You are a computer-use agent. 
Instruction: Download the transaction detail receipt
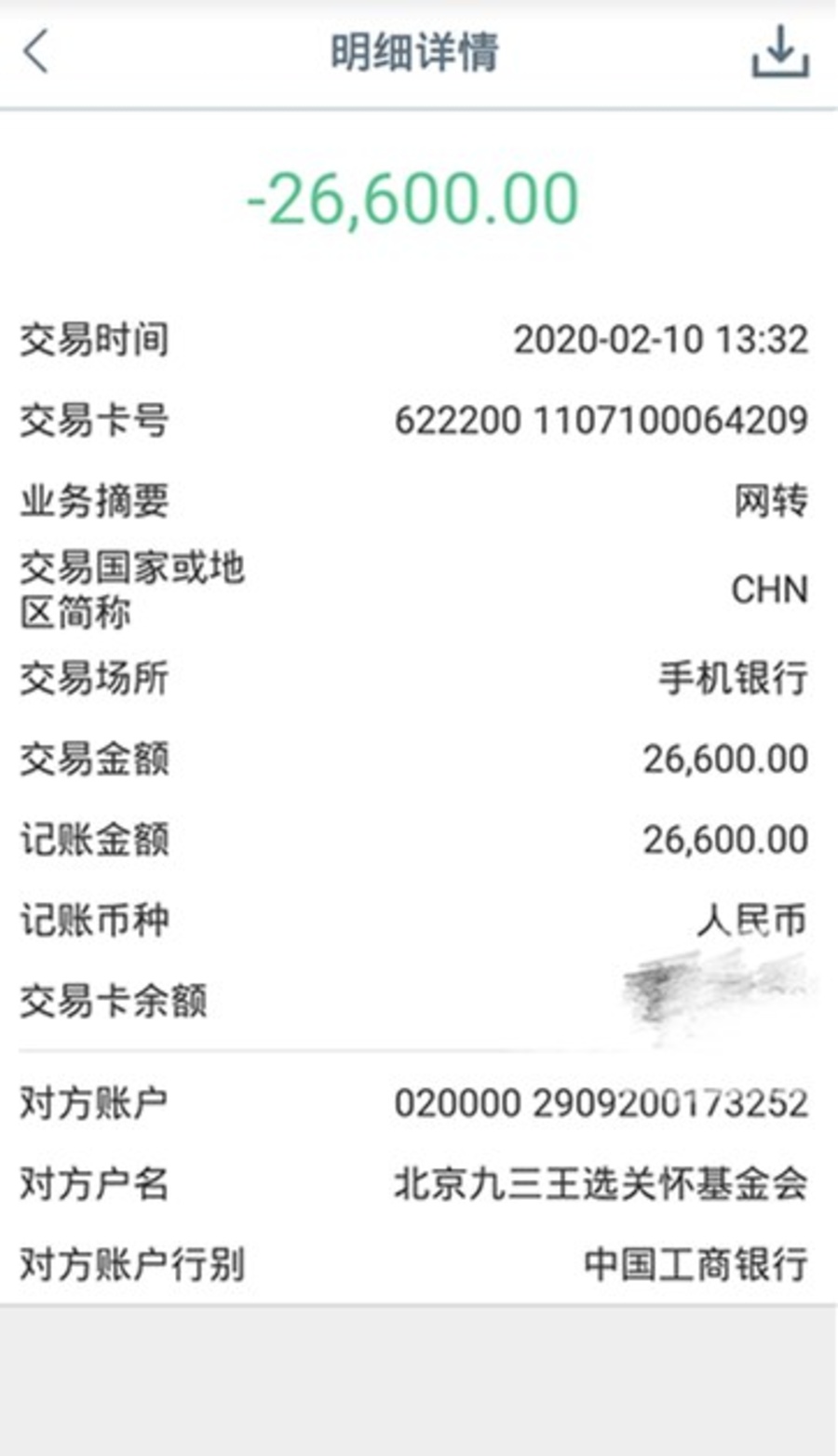(x=779, y=52)
